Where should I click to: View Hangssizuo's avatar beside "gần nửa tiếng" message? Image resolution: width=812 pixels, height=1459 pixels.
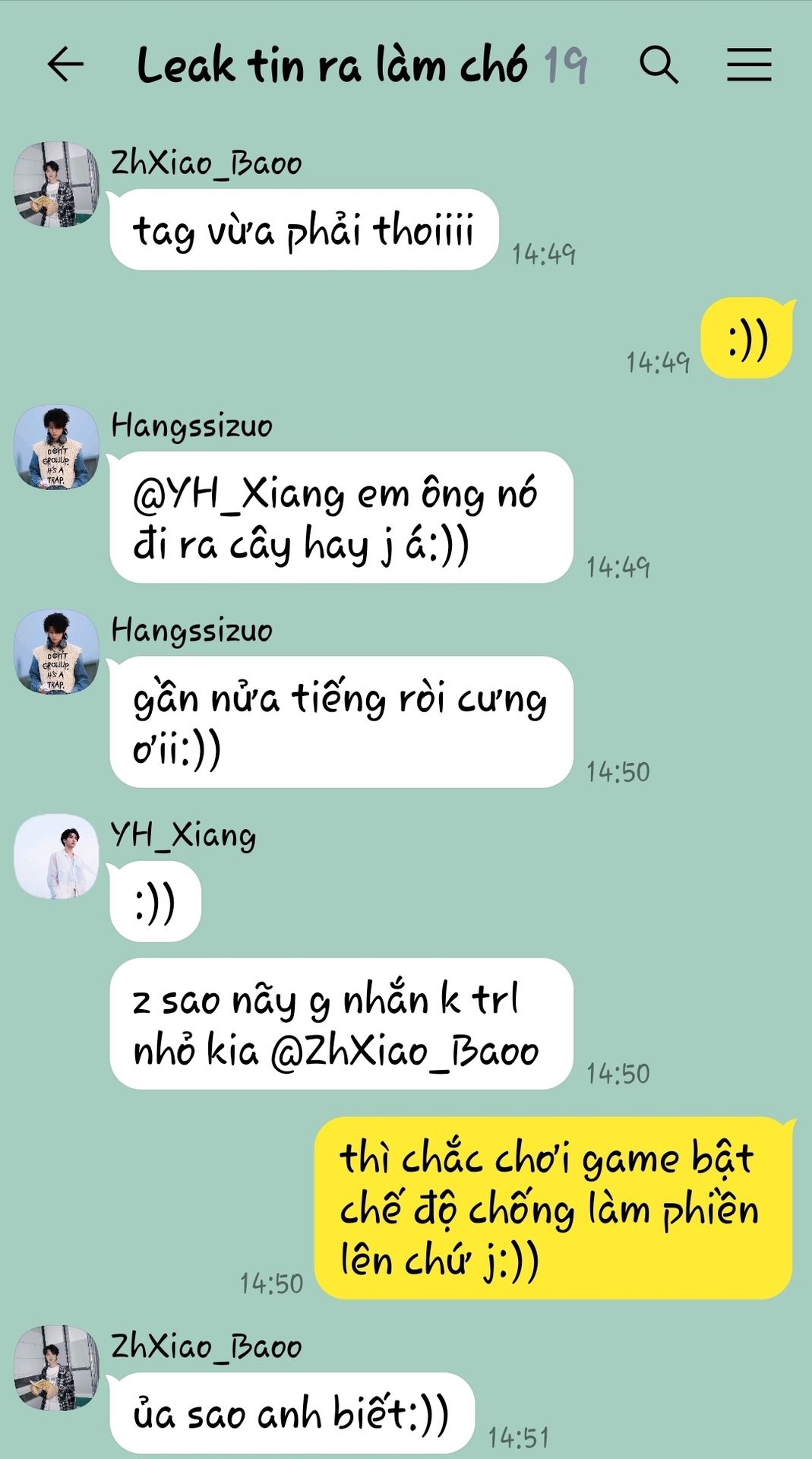point(56,651)
